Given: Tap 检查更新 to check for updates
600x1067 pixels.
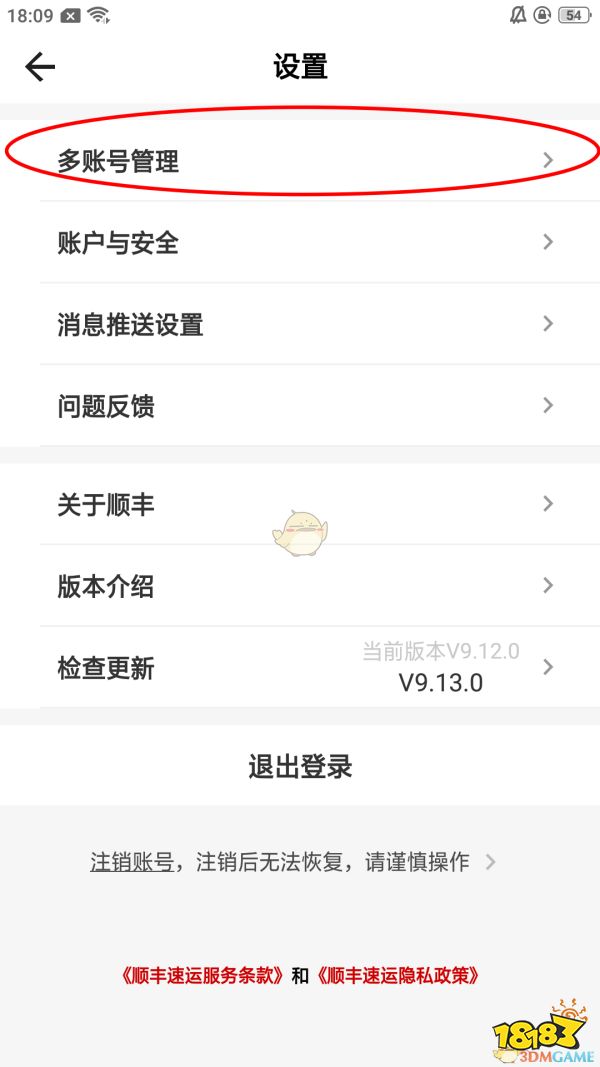Looking at the screenshot, I should click(300, 668).
